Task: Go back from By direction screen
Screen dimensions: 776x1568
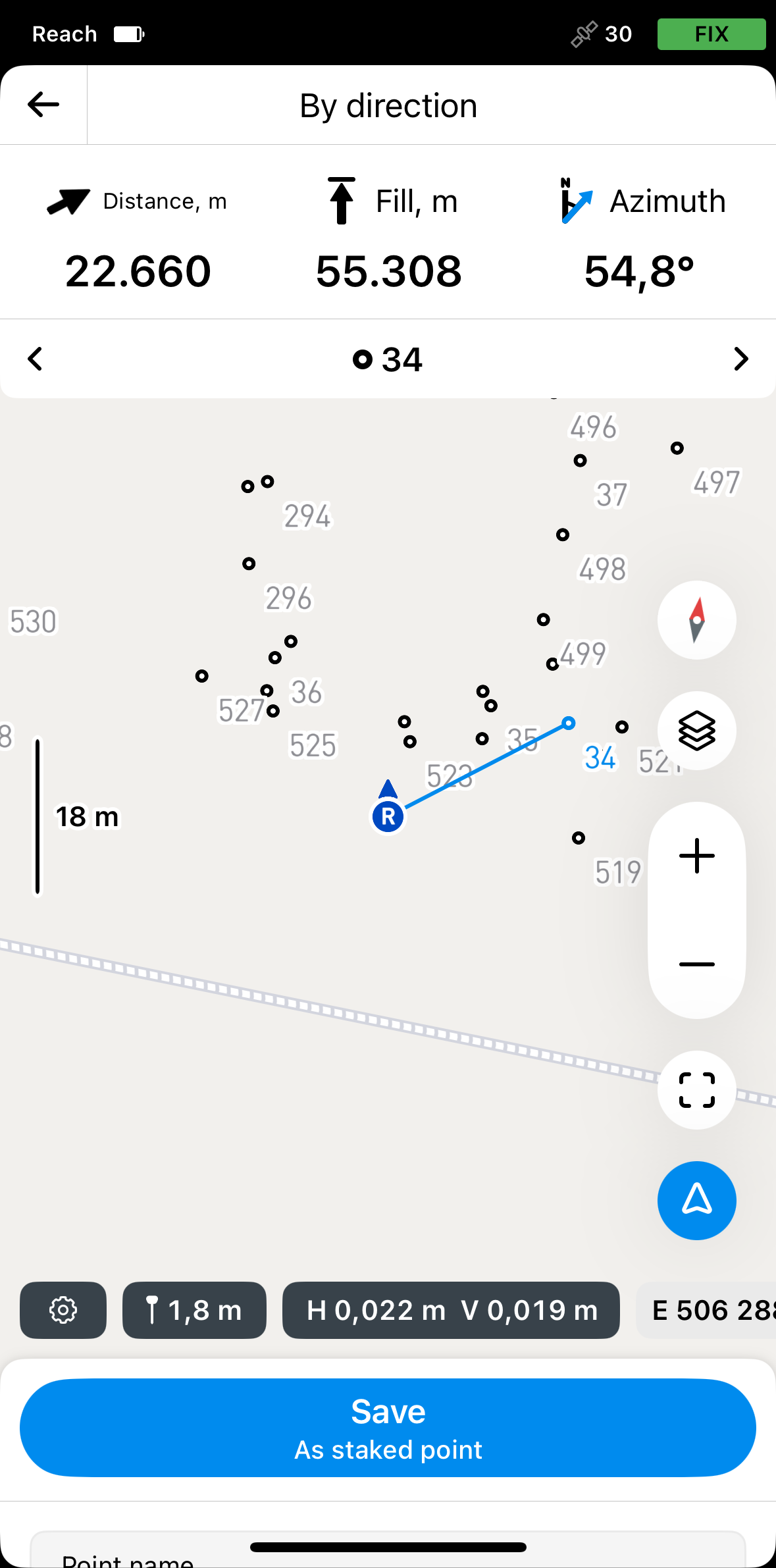Action: (43, 105)
